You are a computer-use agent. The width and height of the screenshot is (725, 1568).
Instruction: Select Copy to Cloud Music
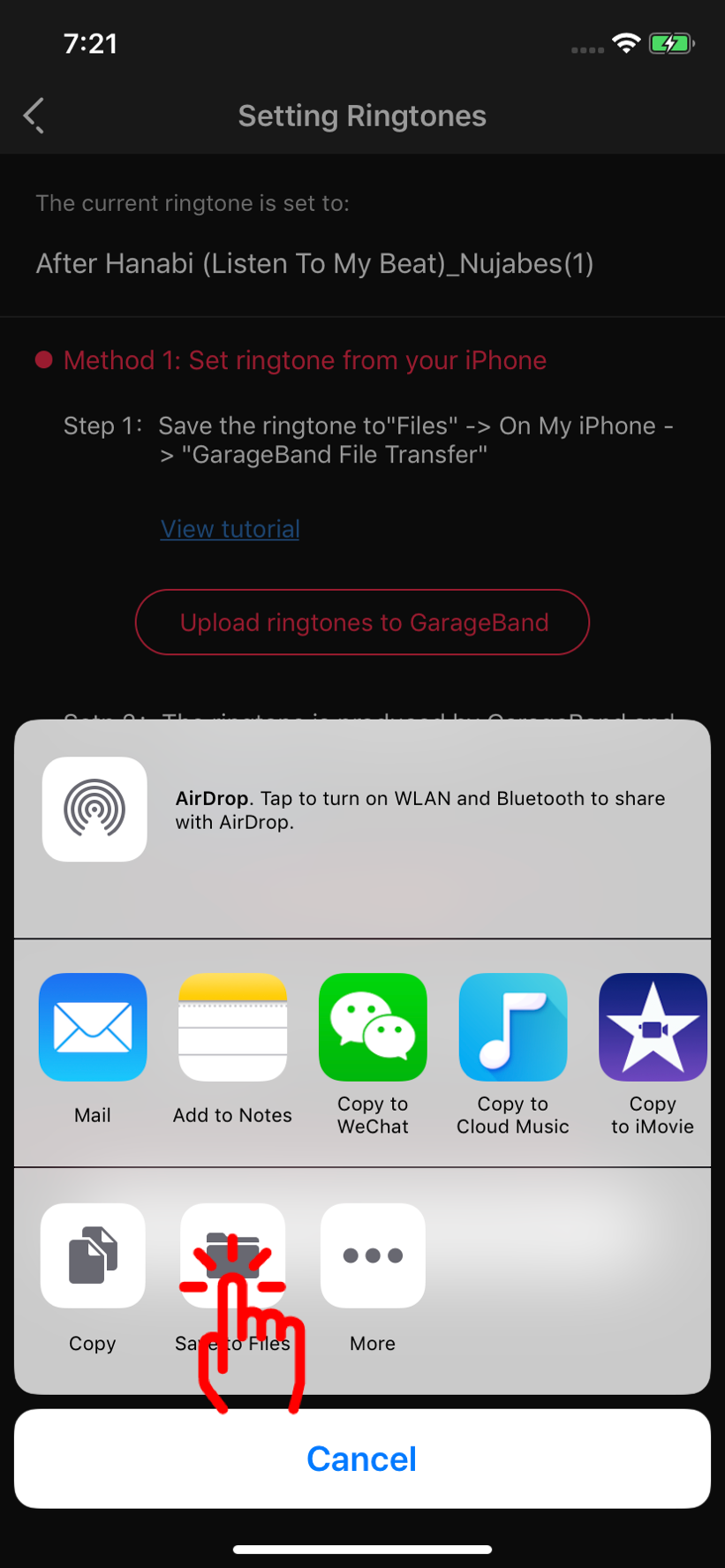(x=512, y=1028)
